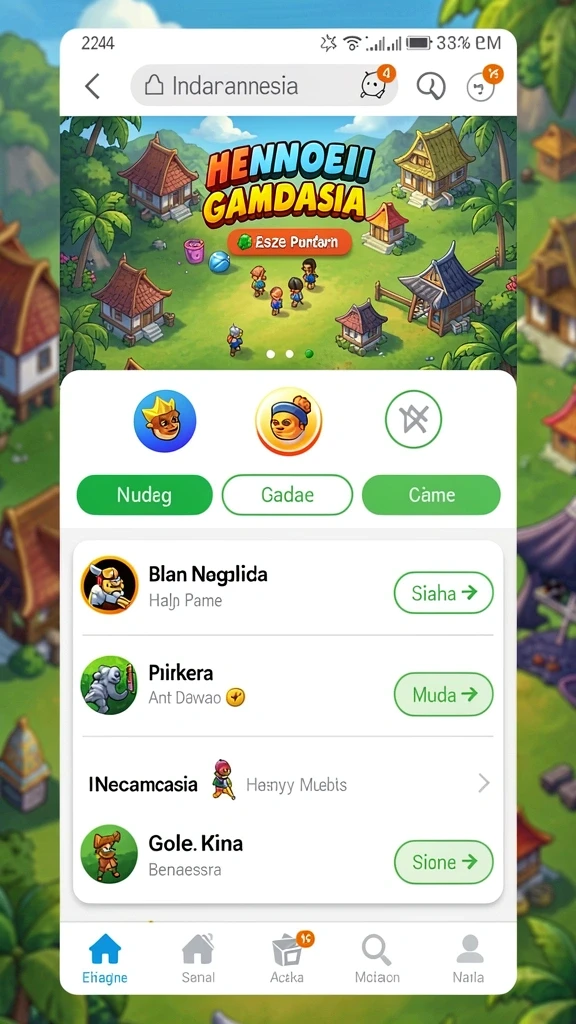
Task: Tap the Muda button for Piirkera
Action: [443, 694]
